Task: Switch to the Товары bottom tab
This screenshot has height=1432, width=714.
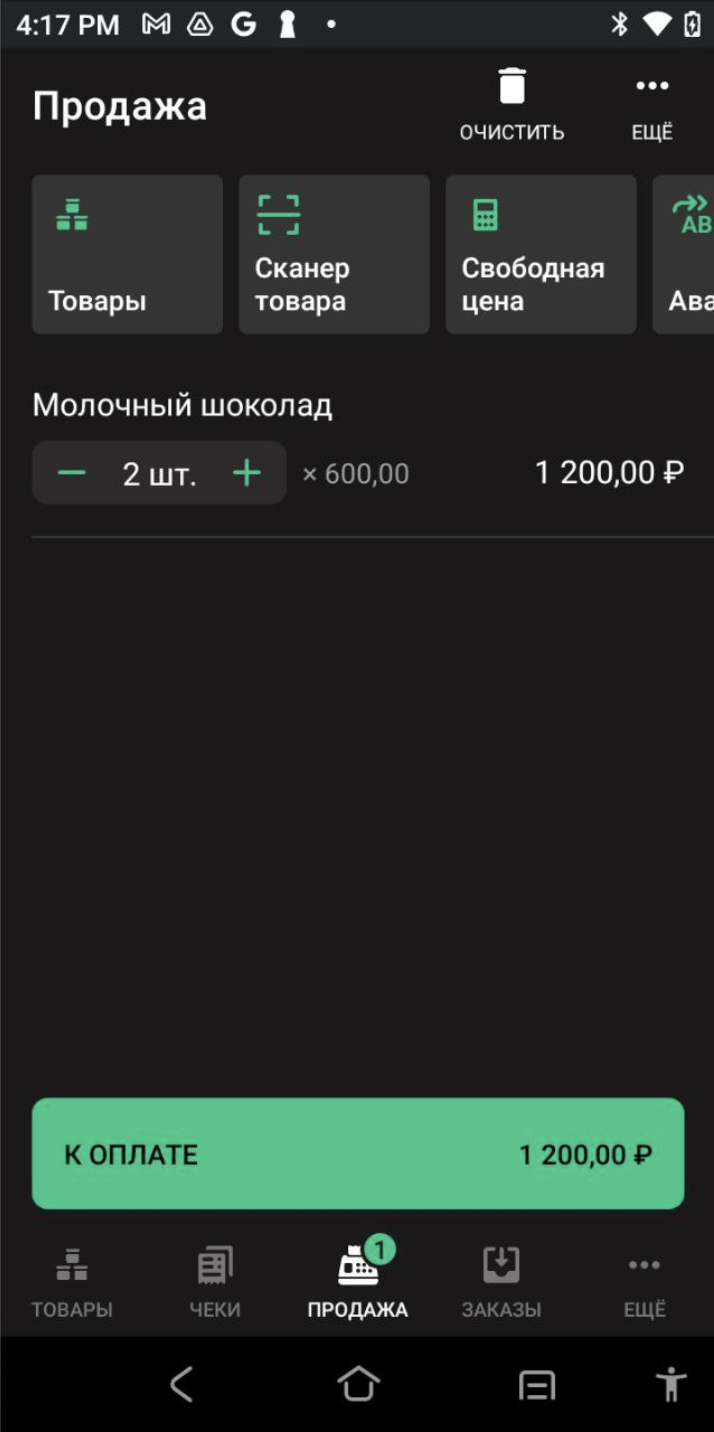Action: [72, 1282]
